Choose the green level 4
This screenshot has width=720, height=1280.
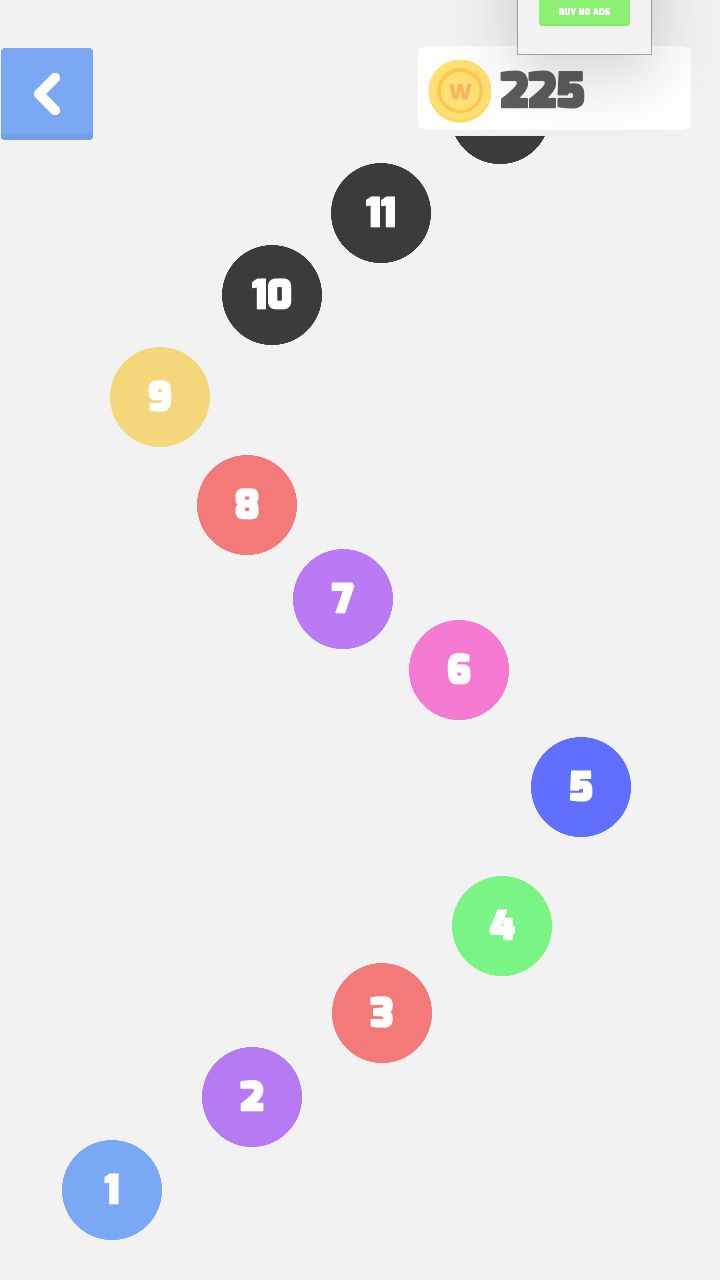(502, 926)
